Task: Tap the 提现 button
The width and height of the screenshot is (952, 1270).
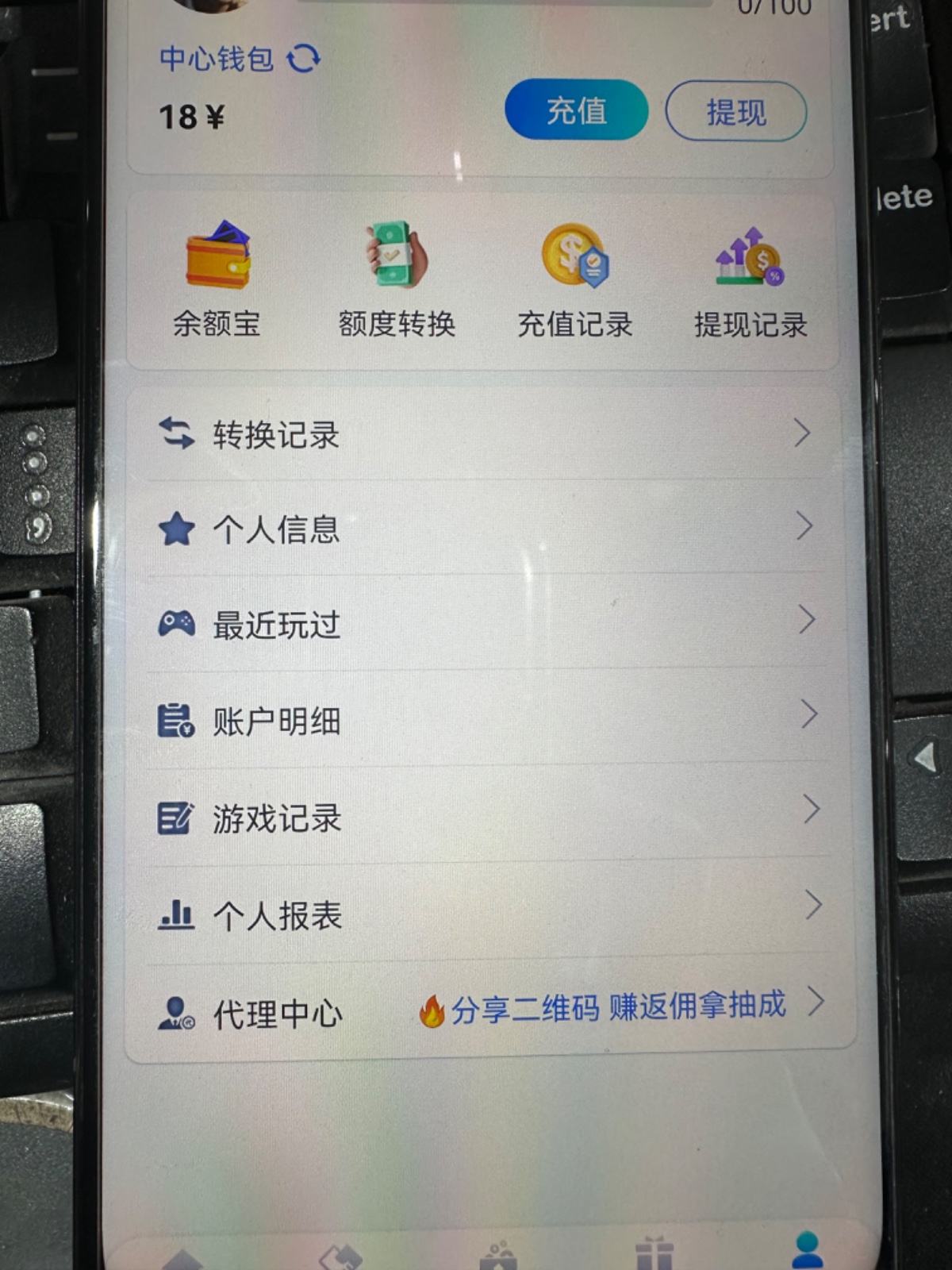Action: [x=735, y=112]
